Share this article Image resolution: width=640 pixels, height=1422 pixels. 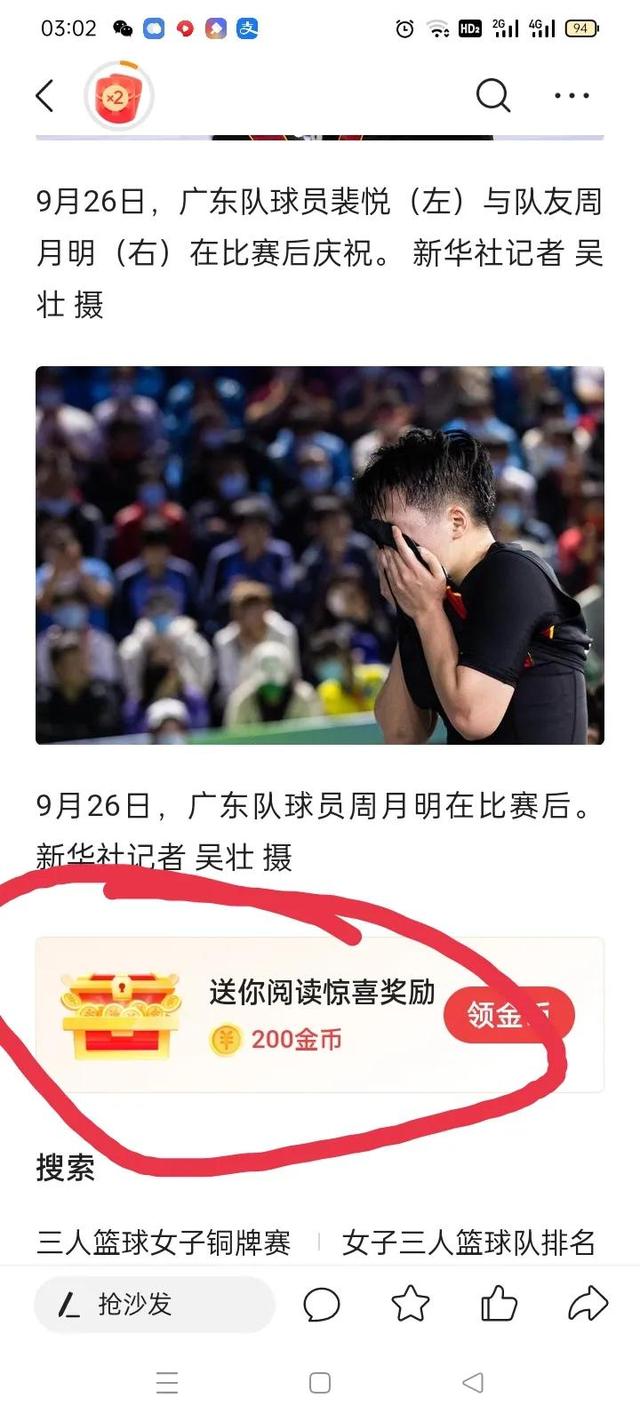[x=588, y=1304]
